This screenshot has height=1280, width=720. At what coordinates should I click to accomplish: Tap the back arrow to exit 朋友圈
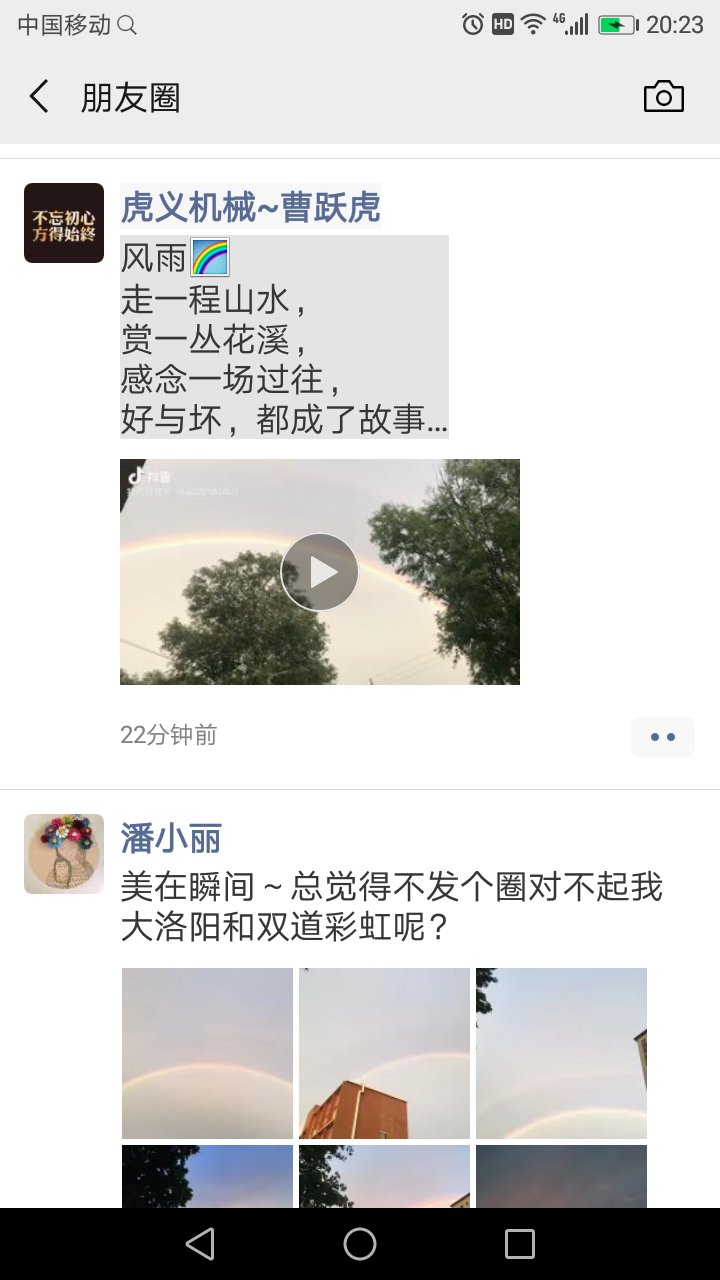[x=38, y=95]
